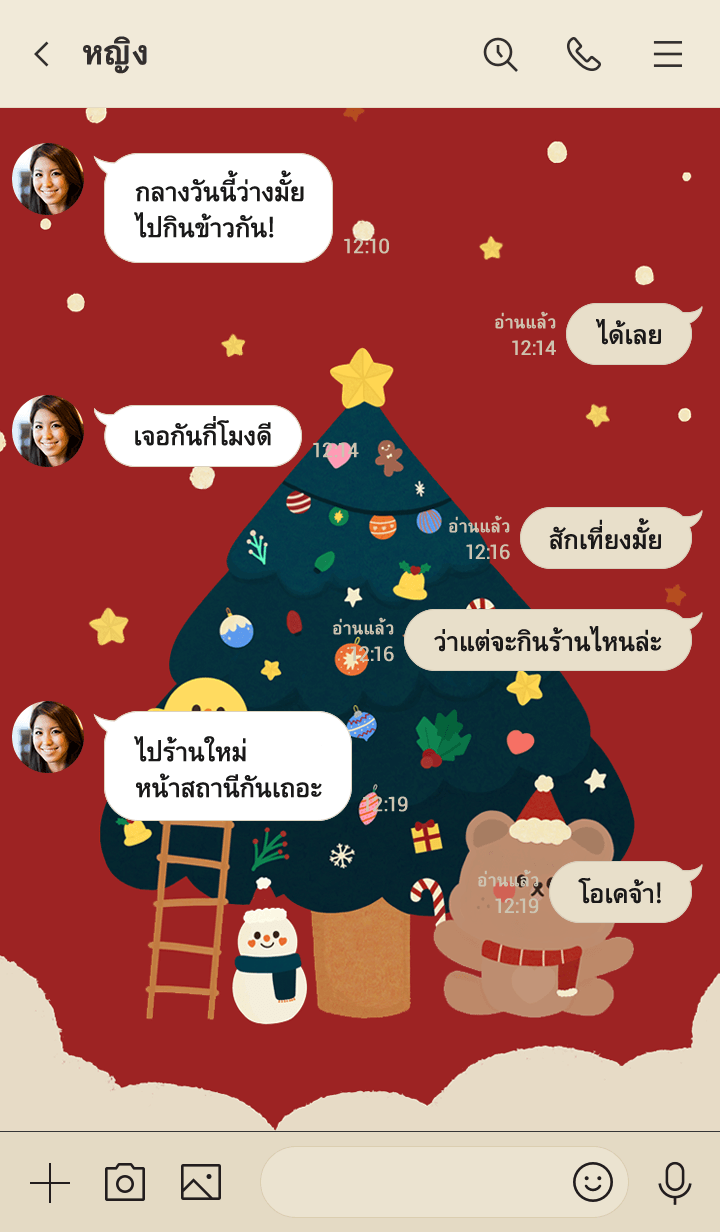Pick an image from the gallery
This screenshot has height=1232, width=720.
pos(200,1183)
